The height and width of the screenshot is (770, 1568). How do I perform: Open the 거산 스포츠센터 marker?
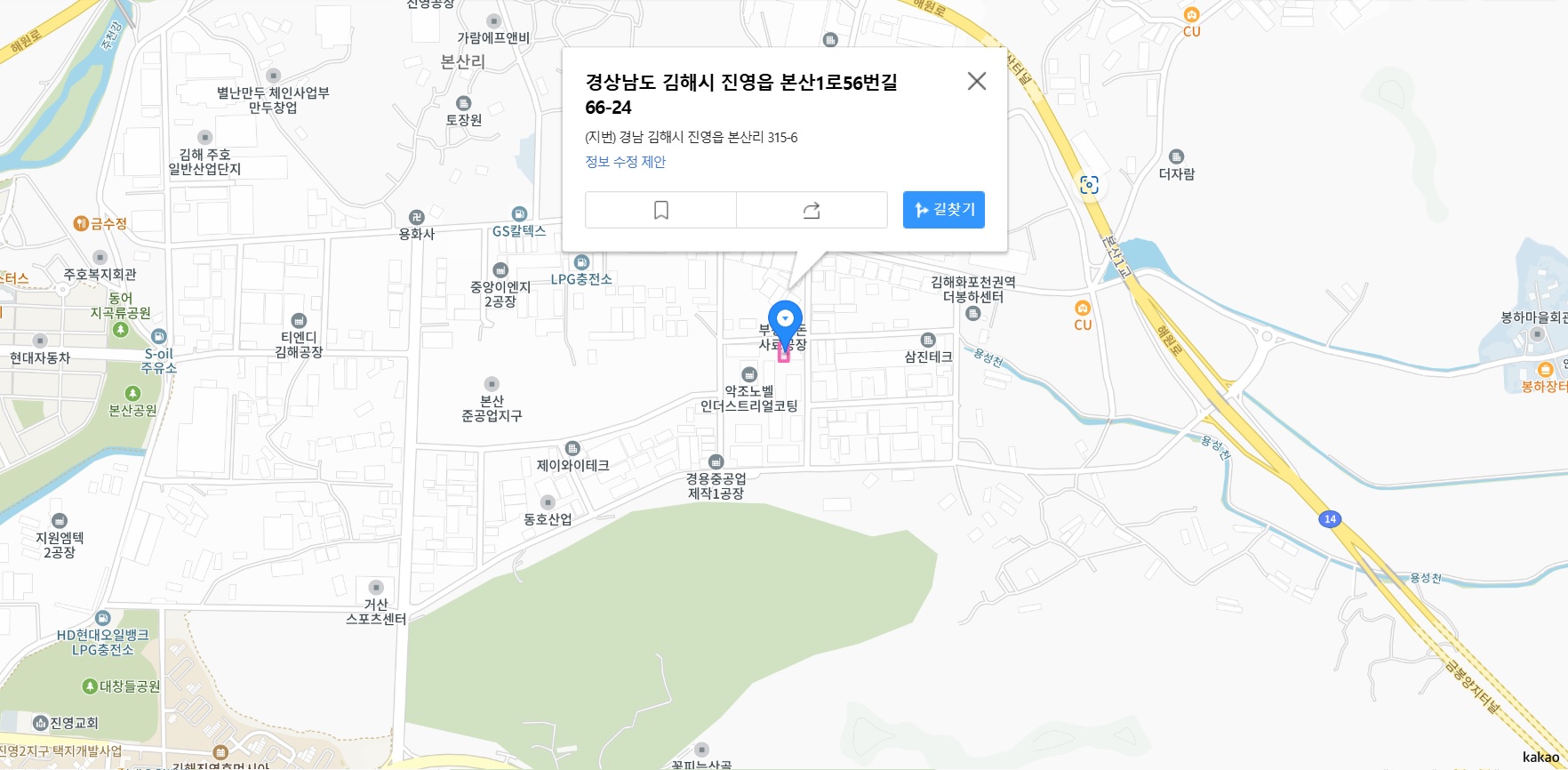pyautogui.click(x=376, y=588)
